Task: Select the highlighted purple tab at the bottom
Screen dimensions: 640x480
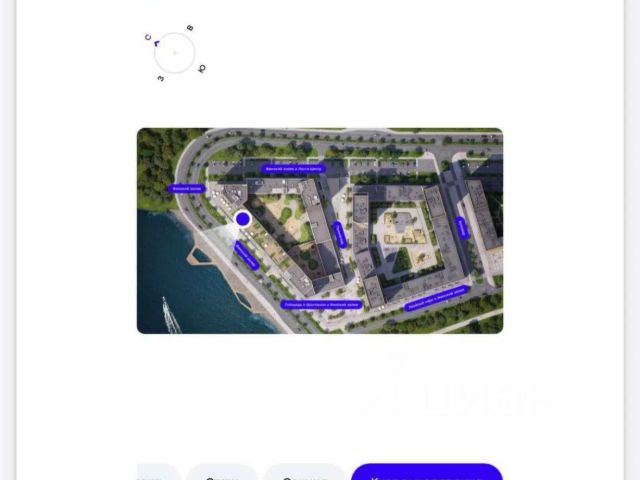Action: coord(426,473)
